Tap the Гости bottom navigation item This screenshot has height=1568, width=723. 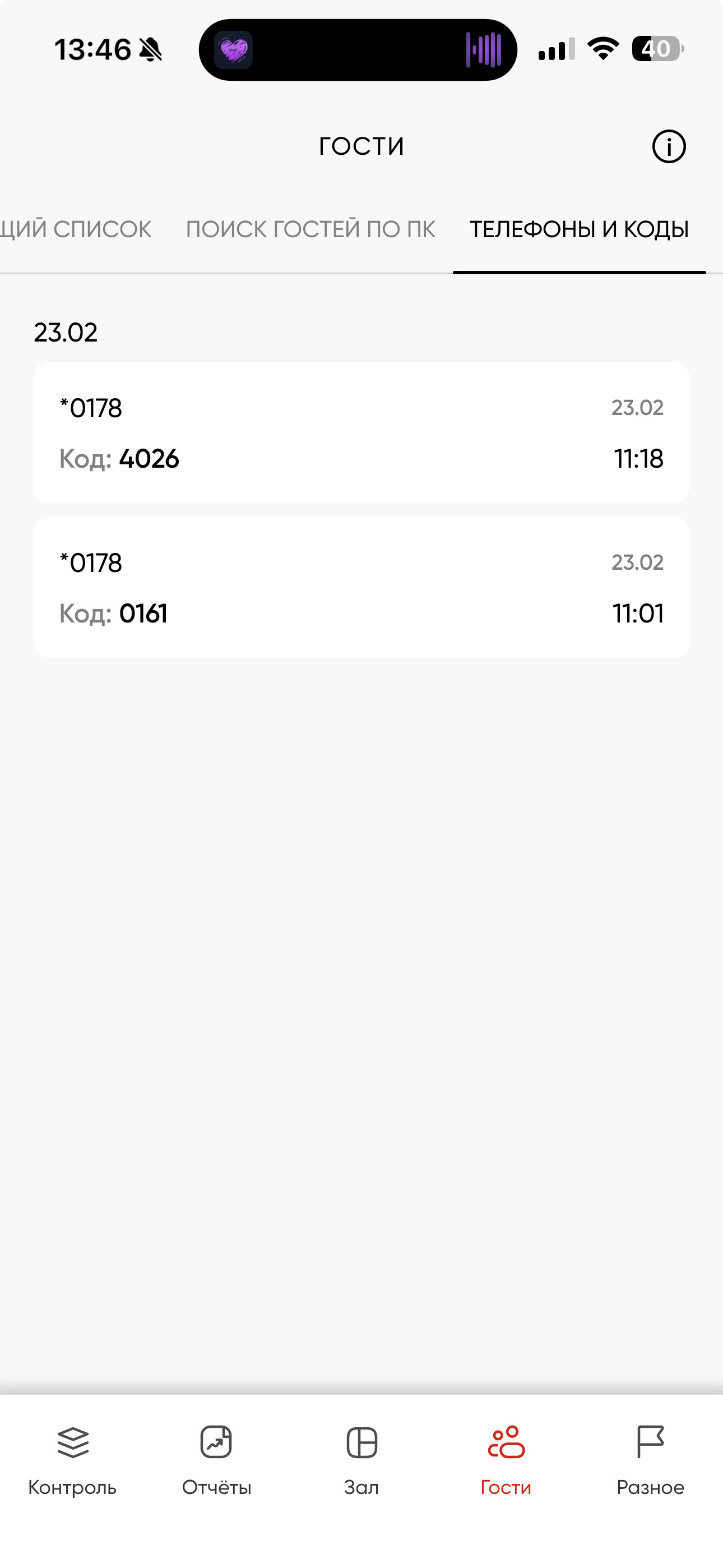[x=506, y=1460]
